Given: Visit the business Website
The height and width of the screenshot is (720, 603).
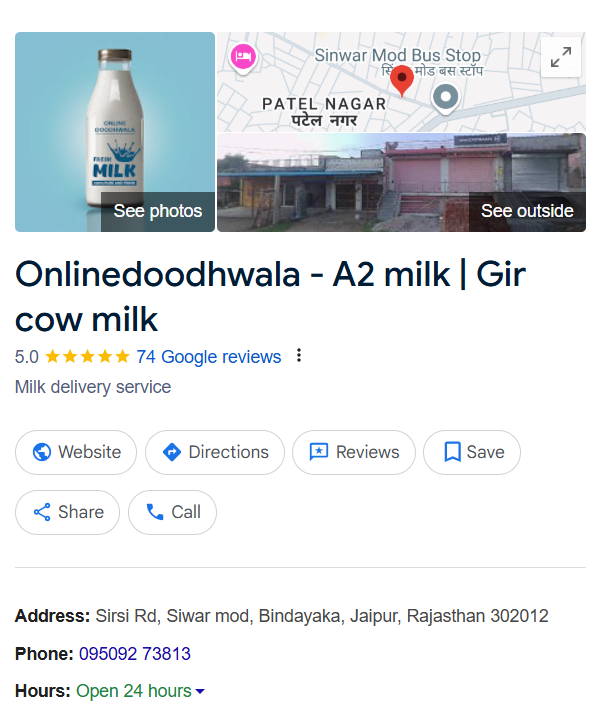Looking at the screenshot, I should (x=76, y=452).
